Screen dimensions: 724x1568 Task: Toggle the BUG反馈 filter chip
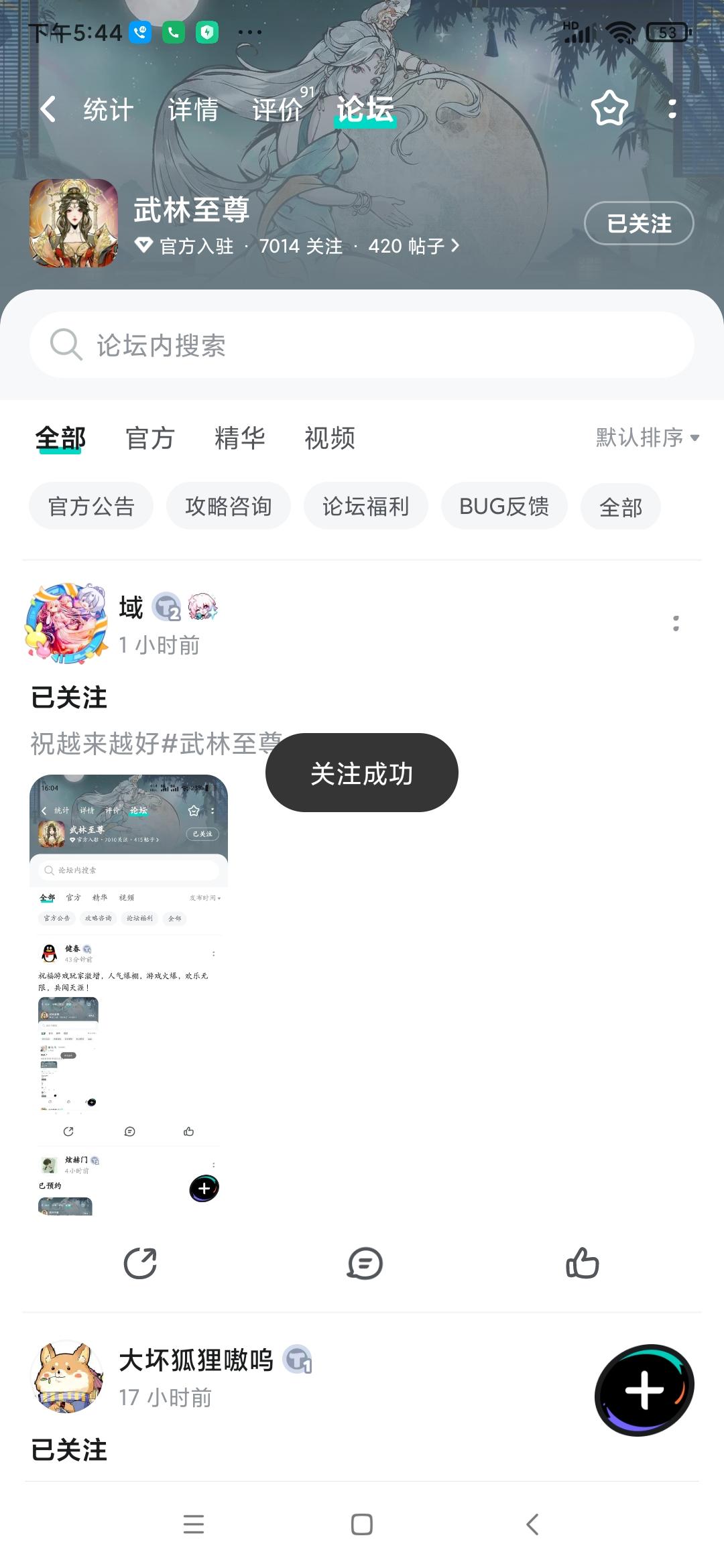coord(504,507)
